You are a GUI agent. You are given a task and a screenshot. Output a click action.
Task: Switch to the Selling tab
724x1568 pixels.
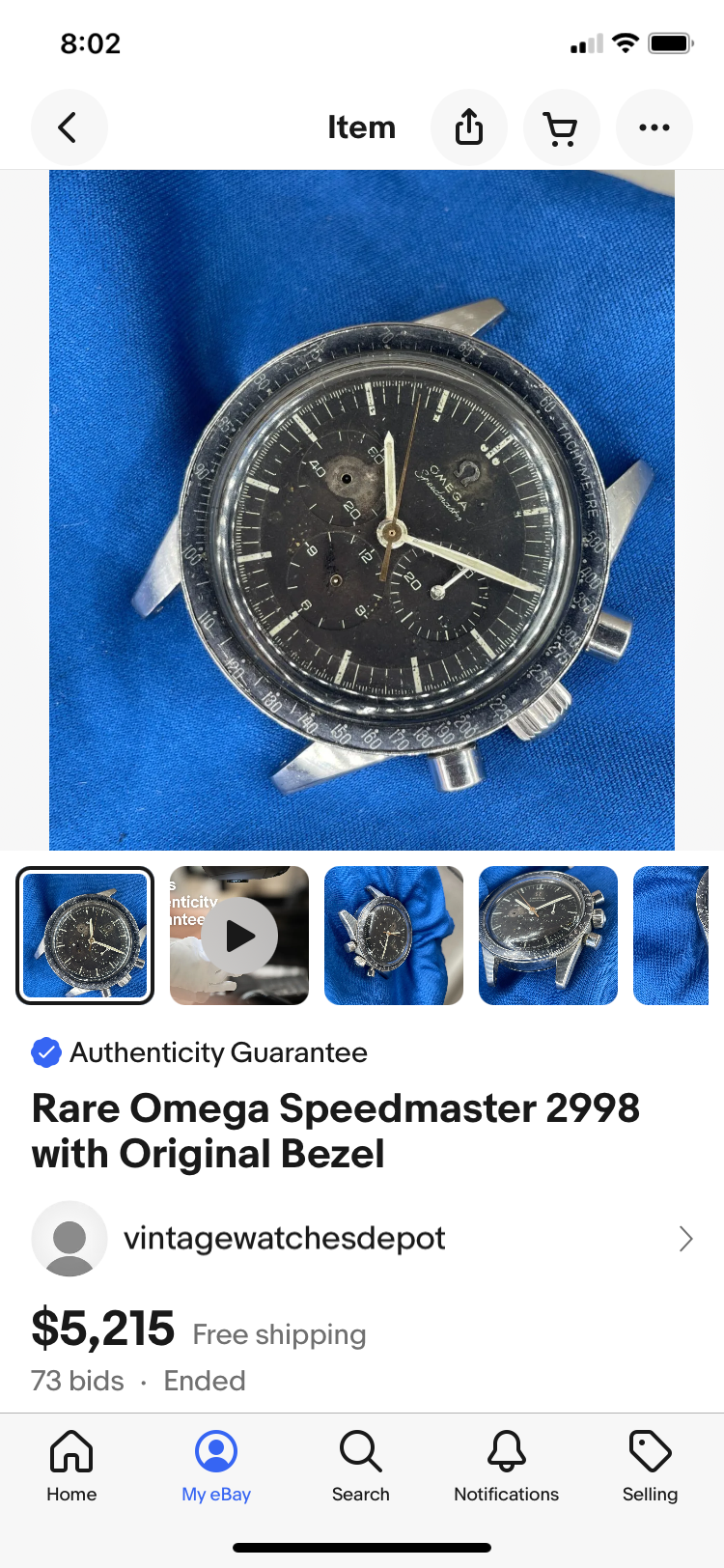(650, 1466)
